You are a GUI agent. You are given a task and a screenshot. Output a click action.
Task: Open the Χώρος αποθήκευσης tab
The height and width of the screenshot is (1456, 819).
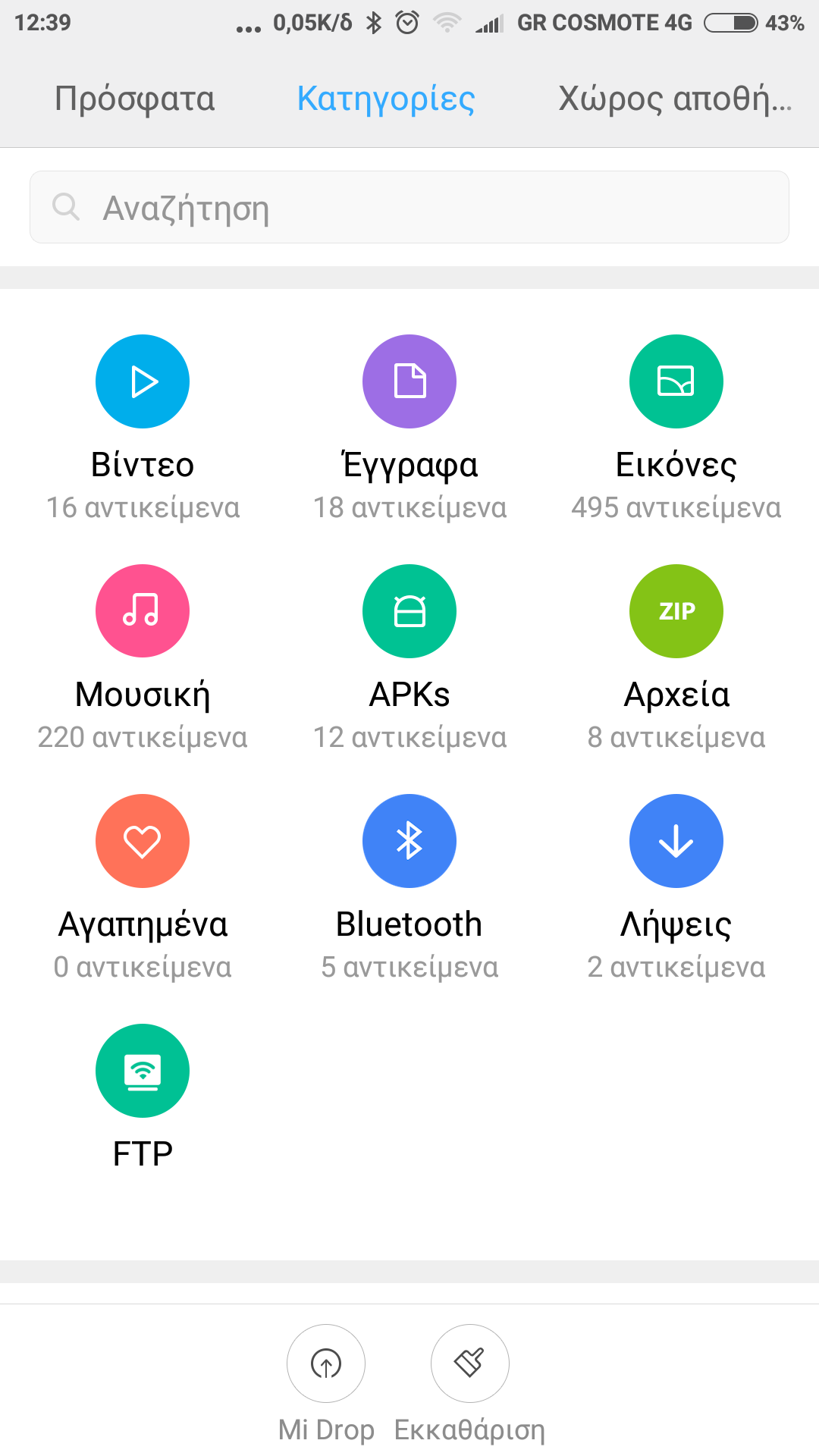[x=675, y=99]
